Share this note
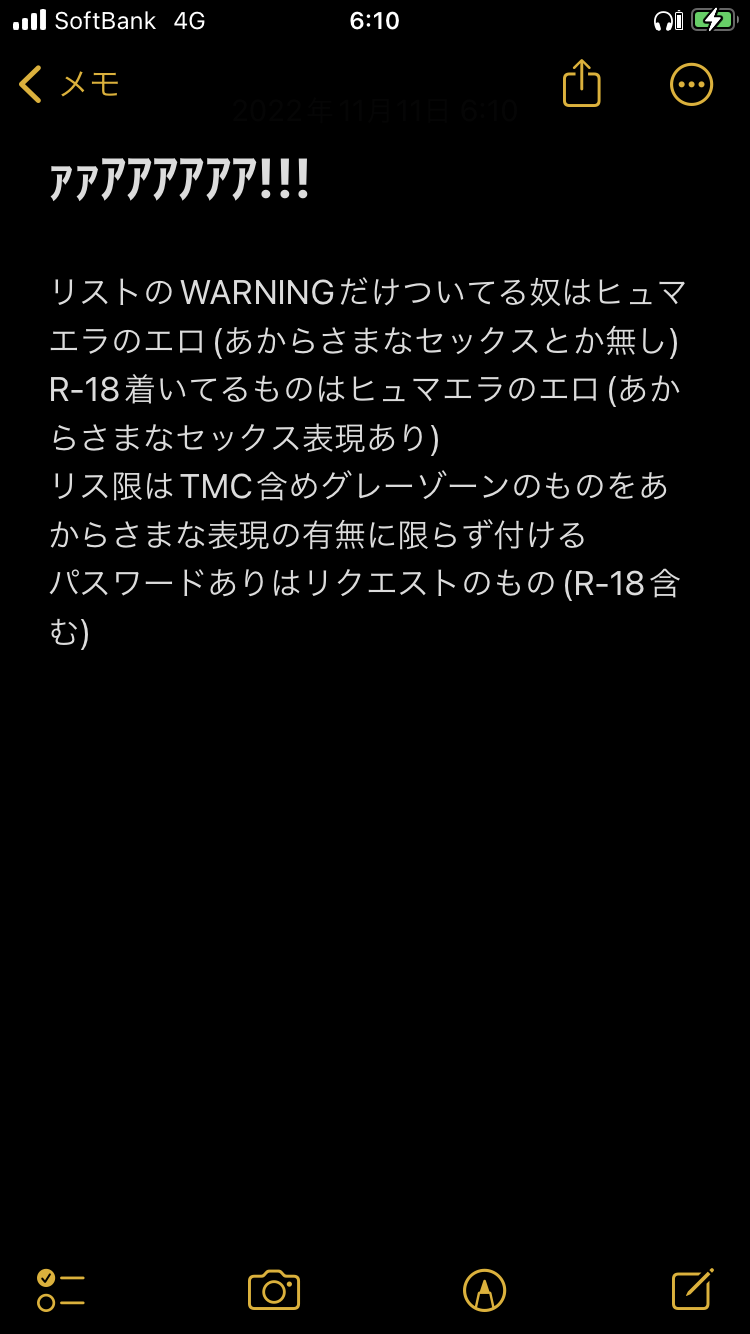Viewport: 750px width, 1334px height. click(x=581, y=82)
